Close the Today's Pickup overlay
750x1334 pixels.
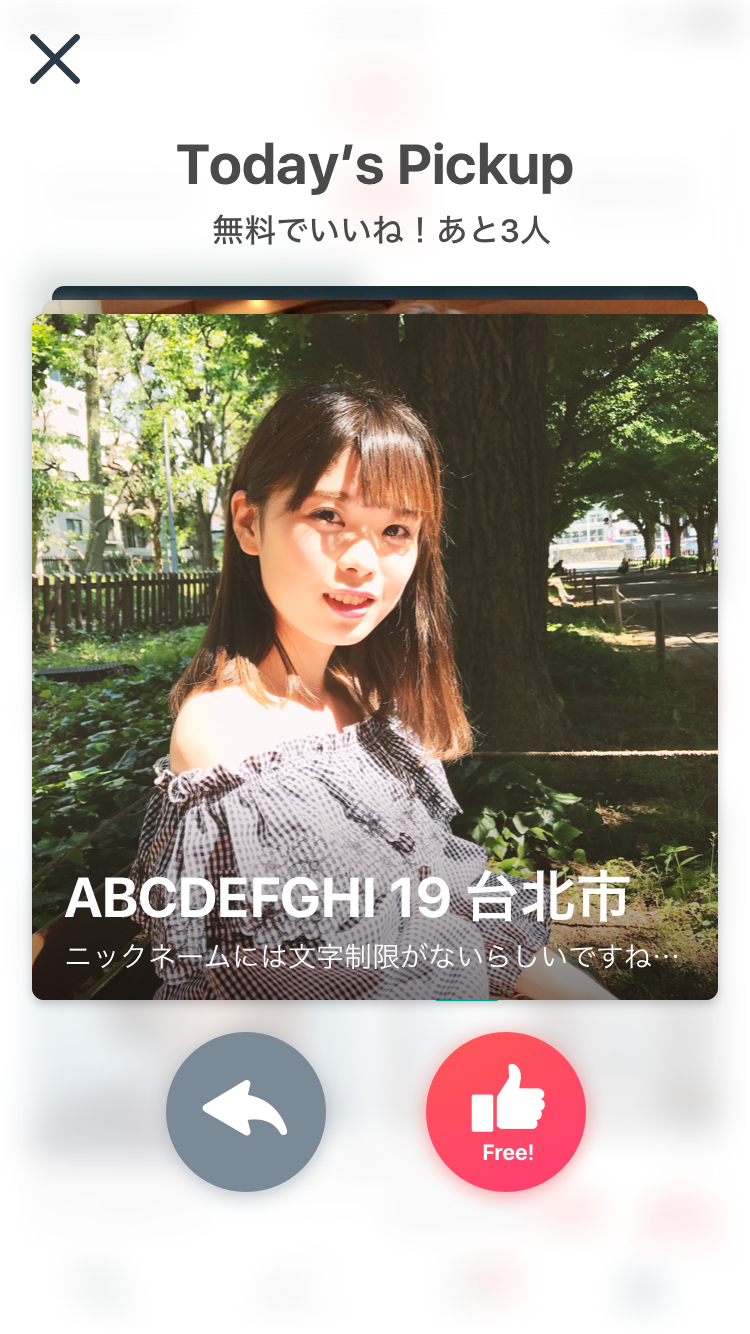click(x=55, y=59)
